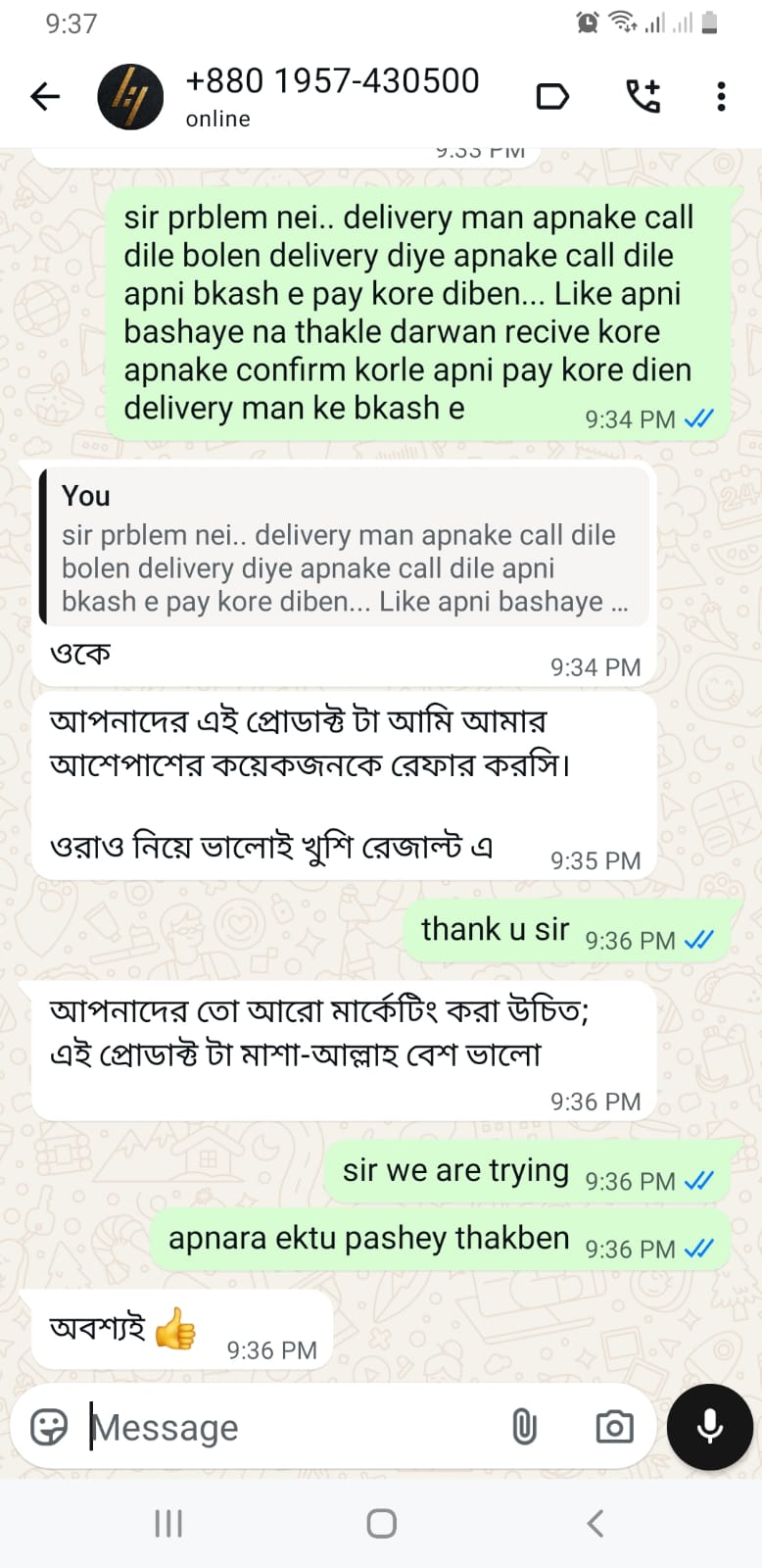Go to the home screen
The height and width of the screenshot is (1568, 762).
(381, 1523)
